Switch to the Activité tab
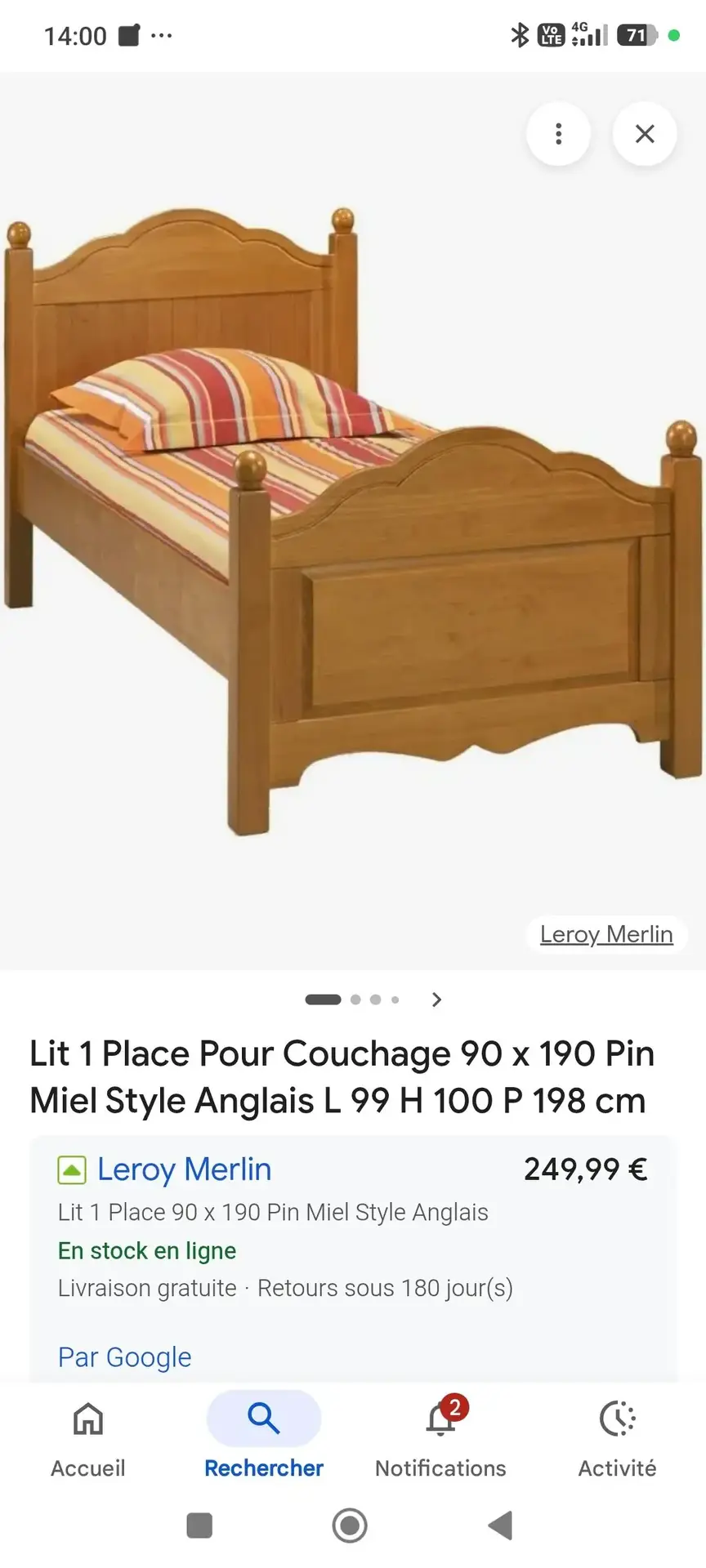 tap(617, 1439)
